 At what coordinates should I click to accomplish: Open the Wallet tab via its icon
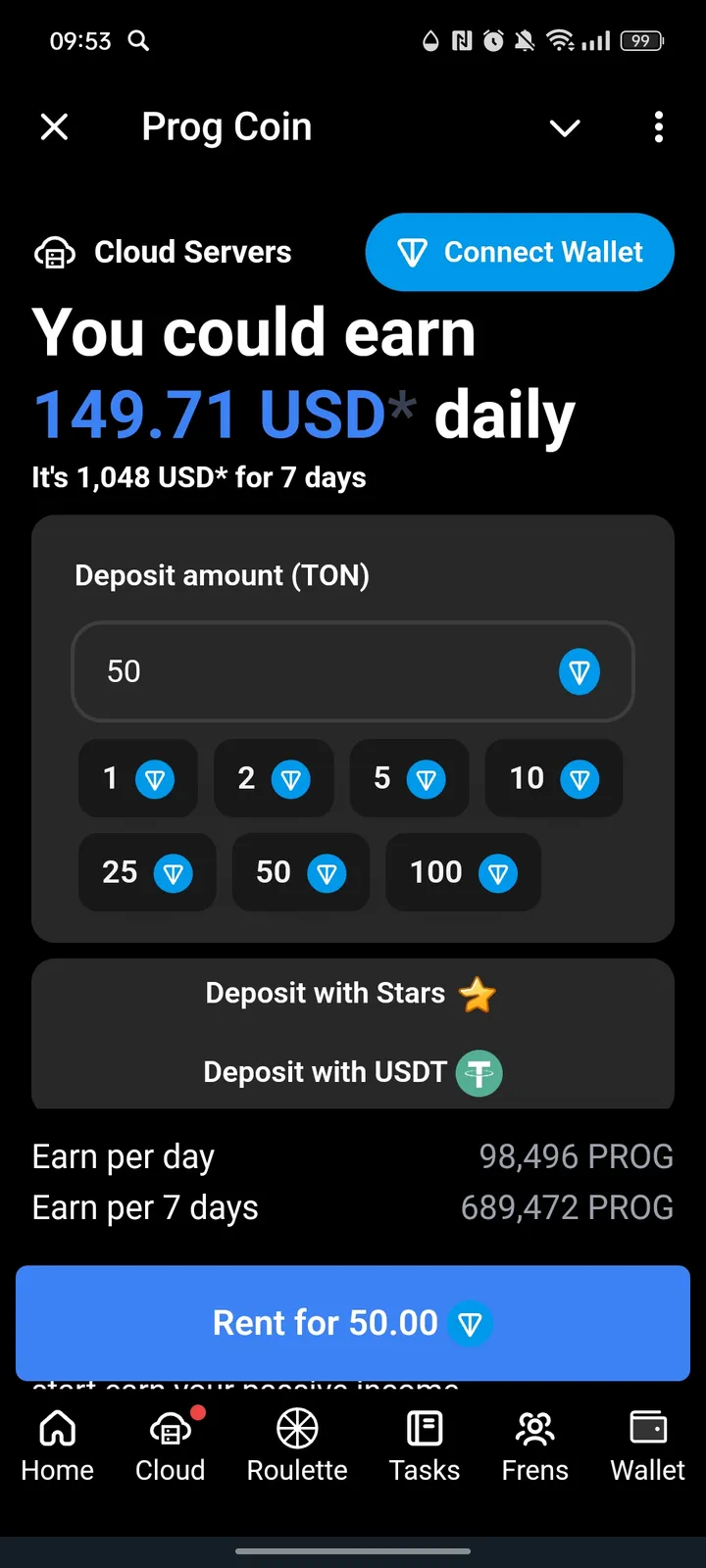[646, 1445]
